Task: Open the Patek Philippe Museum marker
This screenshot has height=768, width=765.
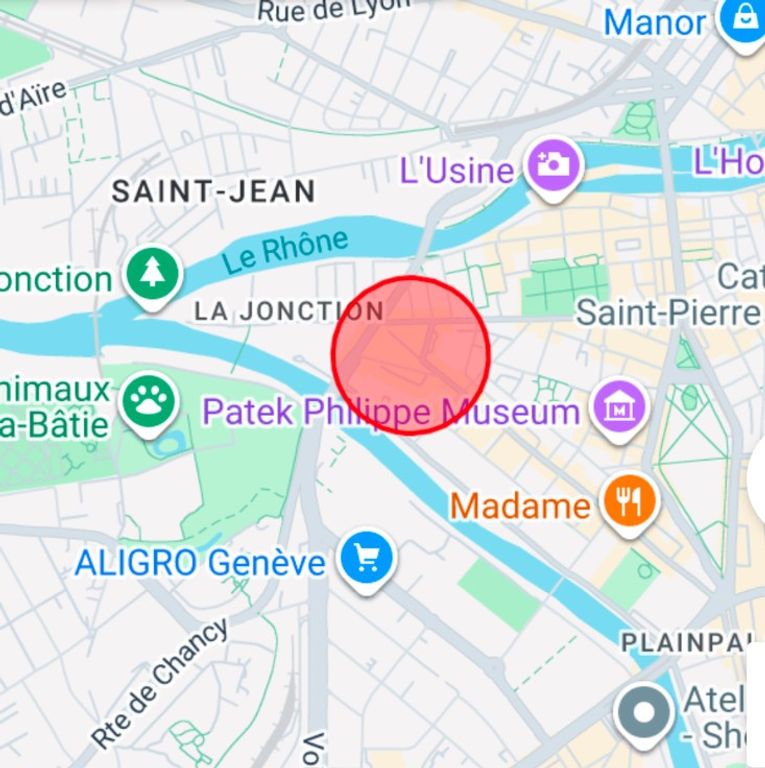Action: (x=621, y=408)
